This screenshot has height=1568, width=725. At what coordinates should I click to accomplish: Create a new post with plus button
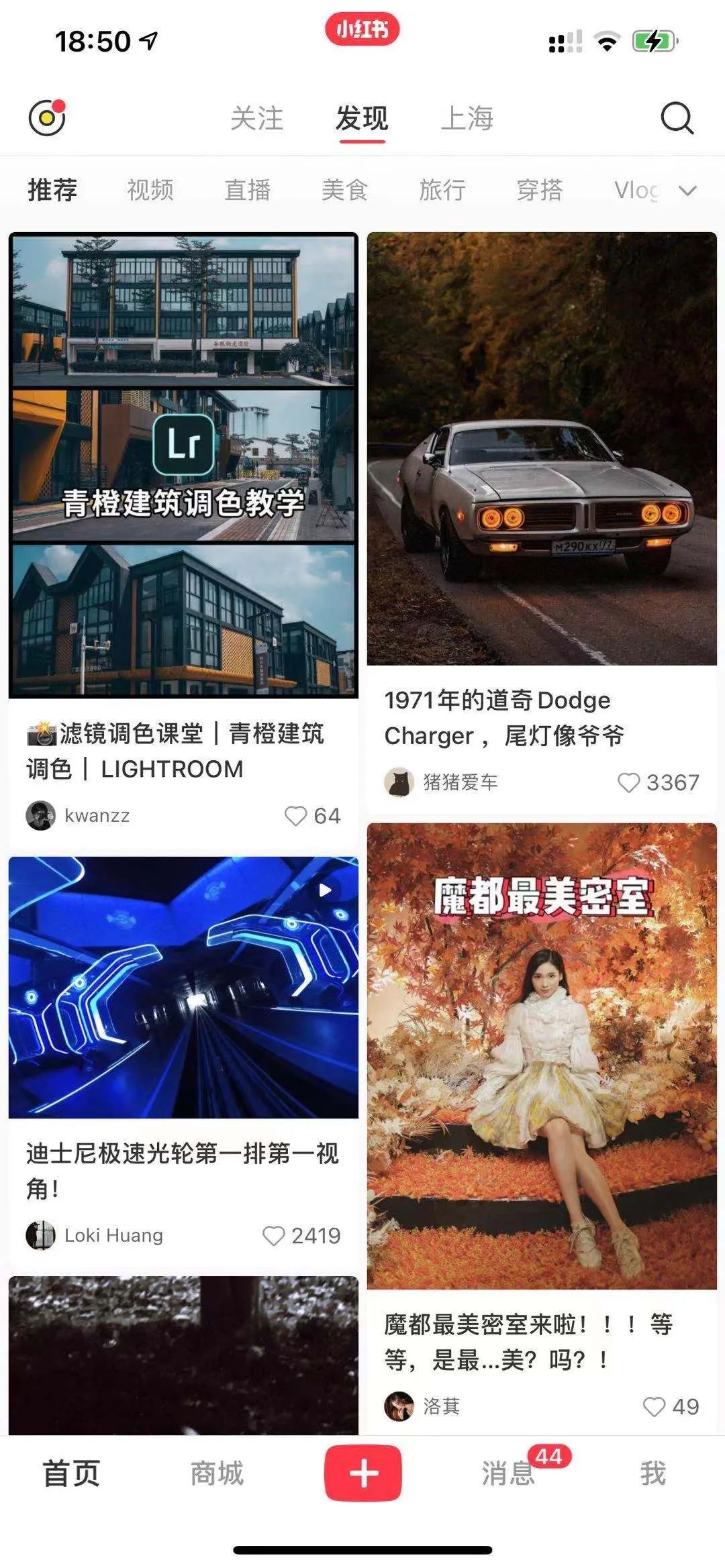[x=363, y=1473]
